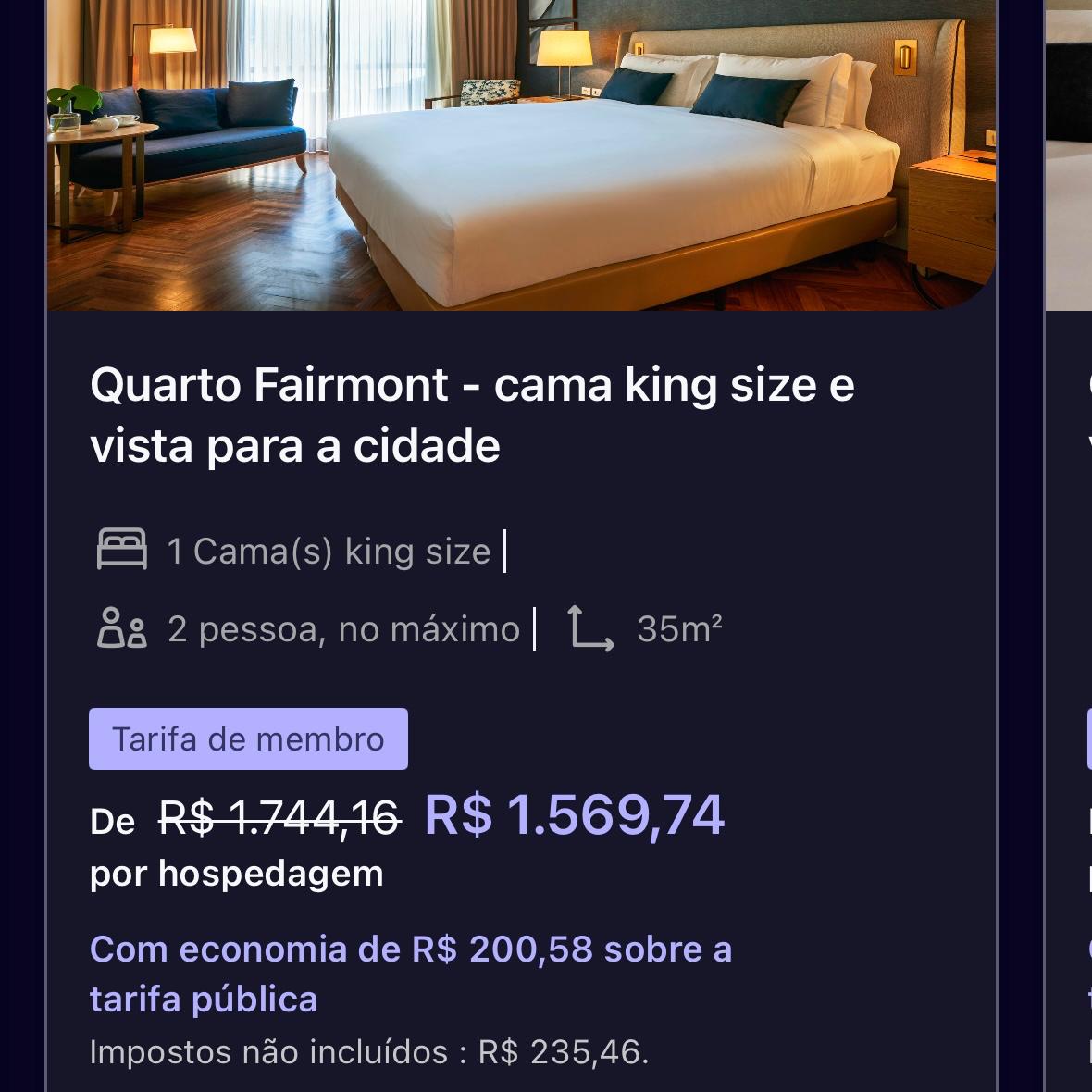
Task: Open the Quarto Fairmont cama king size room card
Action: [472, 415]
